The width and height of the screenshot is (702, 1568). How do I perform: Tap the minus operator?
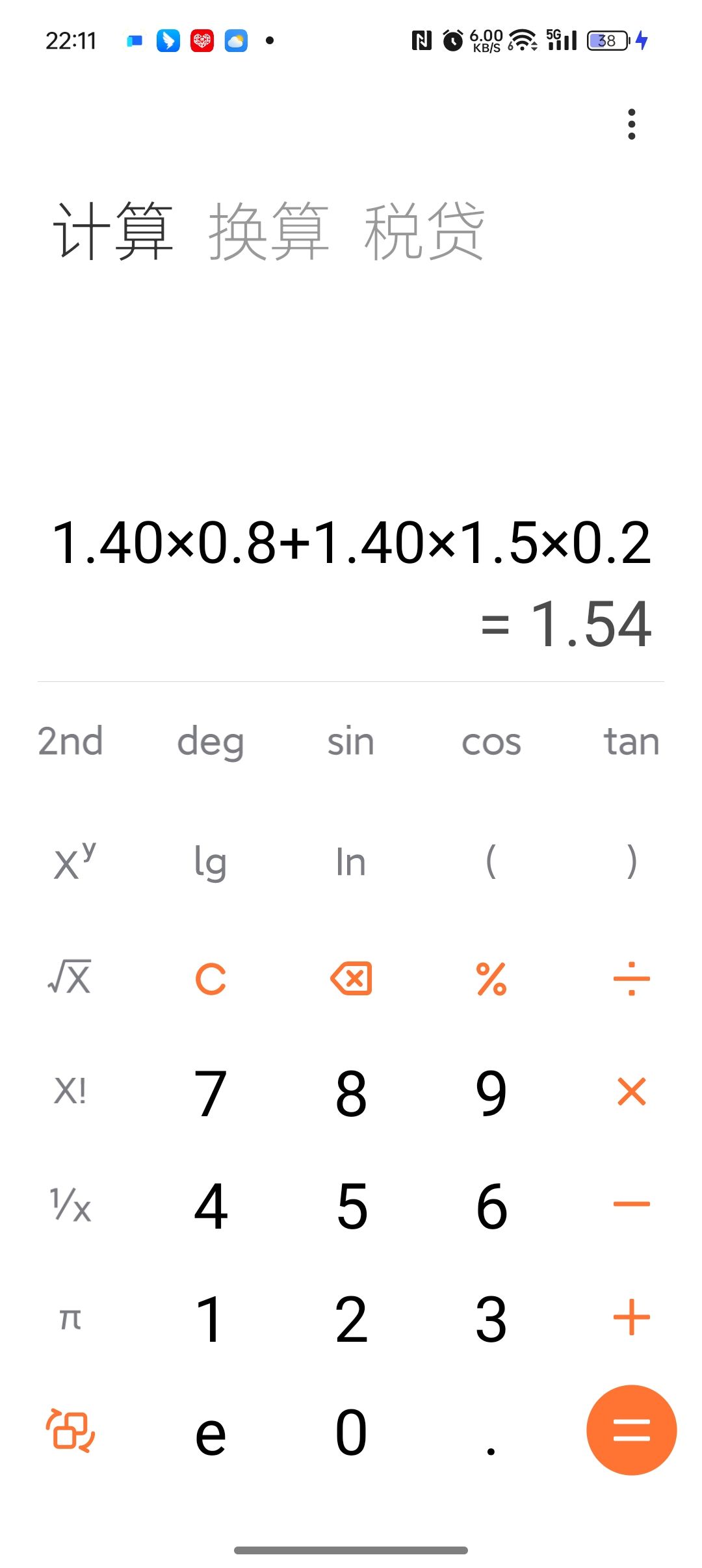(631, 1205)
